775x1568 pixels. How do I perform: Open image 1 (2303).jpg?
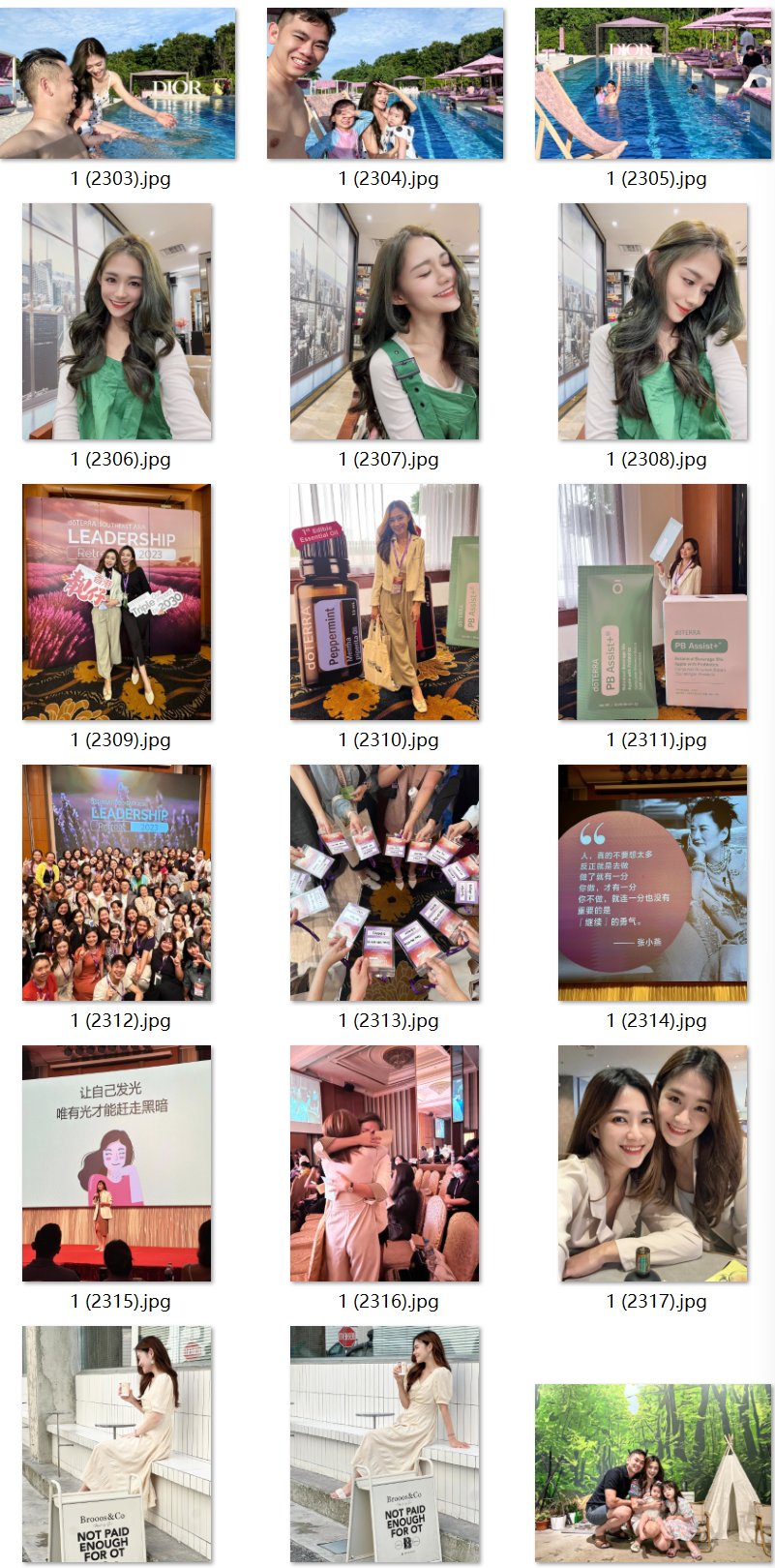118,83
